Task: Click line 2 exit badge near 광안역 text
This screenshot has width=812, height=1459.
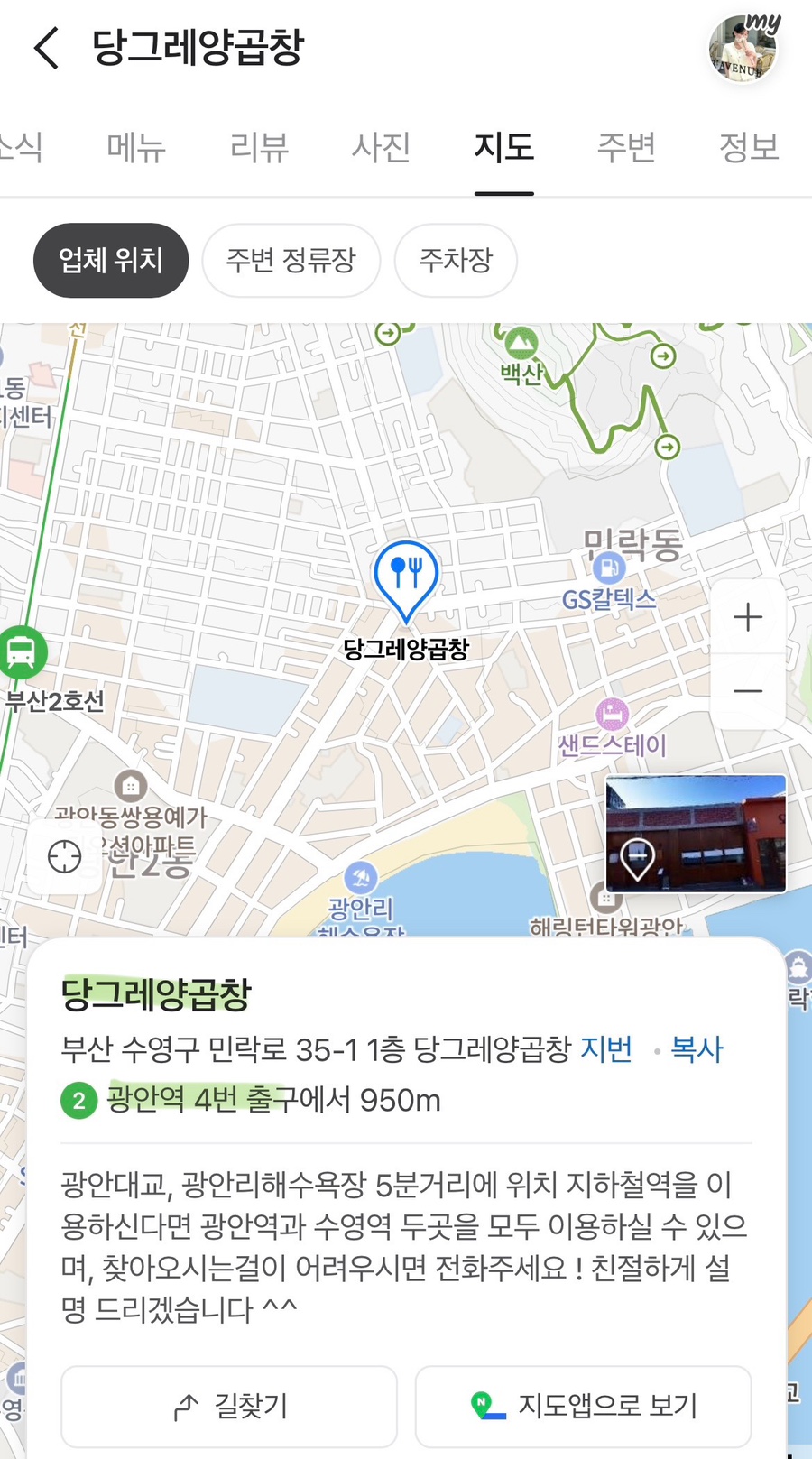Action: coord(78,1101)
